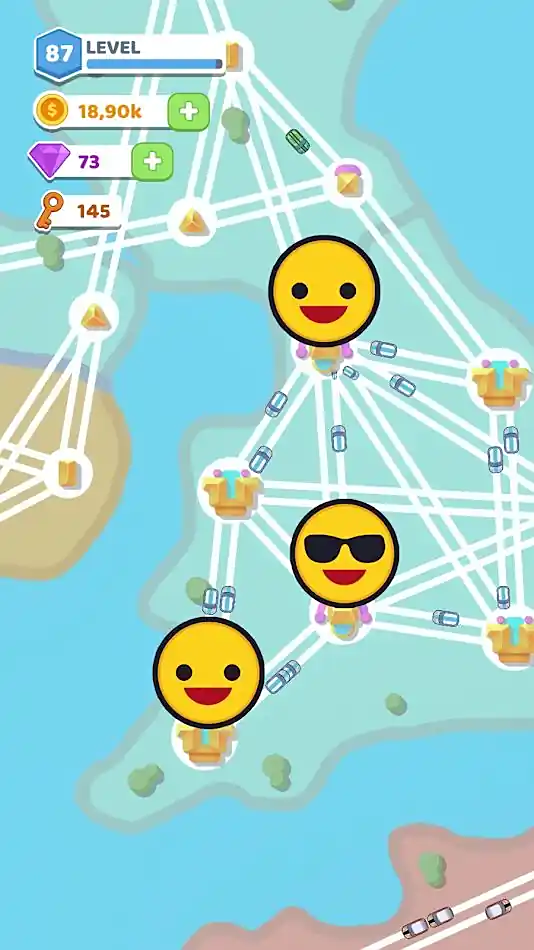Add more gems with the plus button
Viewport: 534px width, 950px height.
(x=152, y=162)
